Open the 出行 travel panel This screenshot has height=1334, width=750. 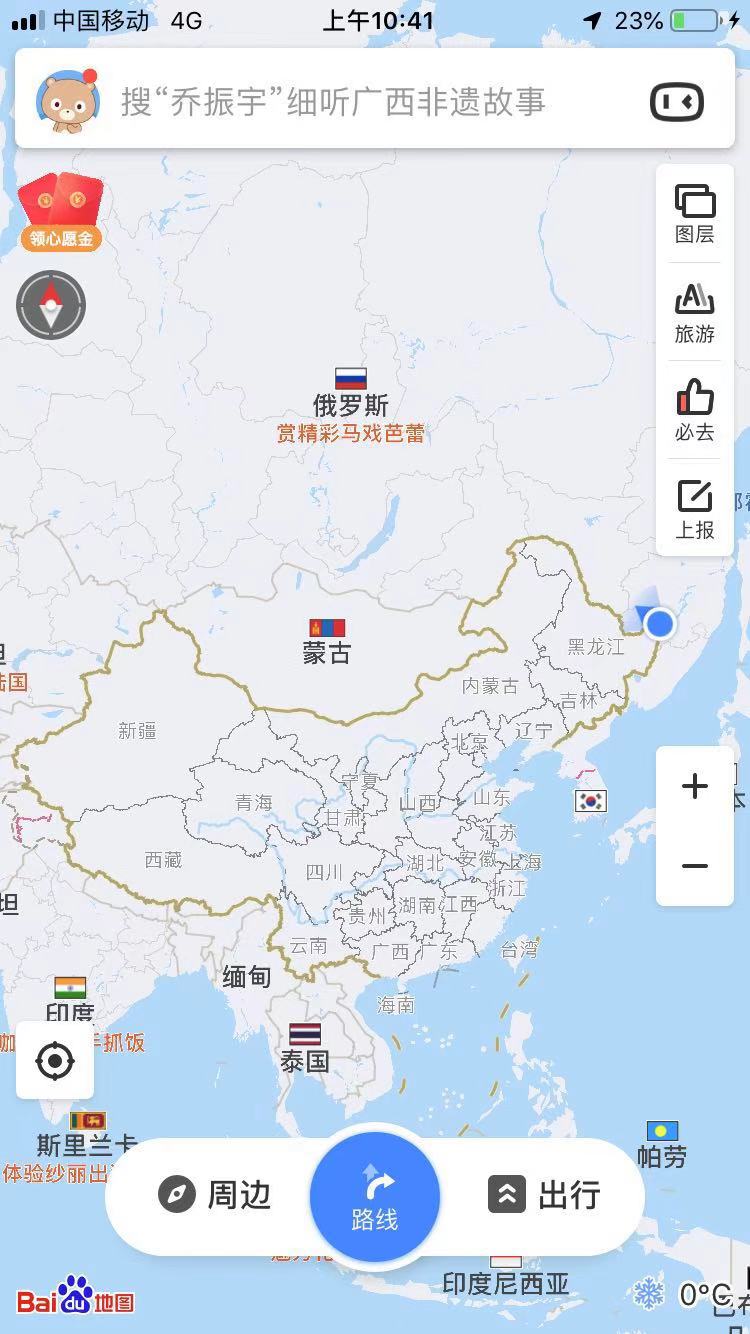[545, 1195]
